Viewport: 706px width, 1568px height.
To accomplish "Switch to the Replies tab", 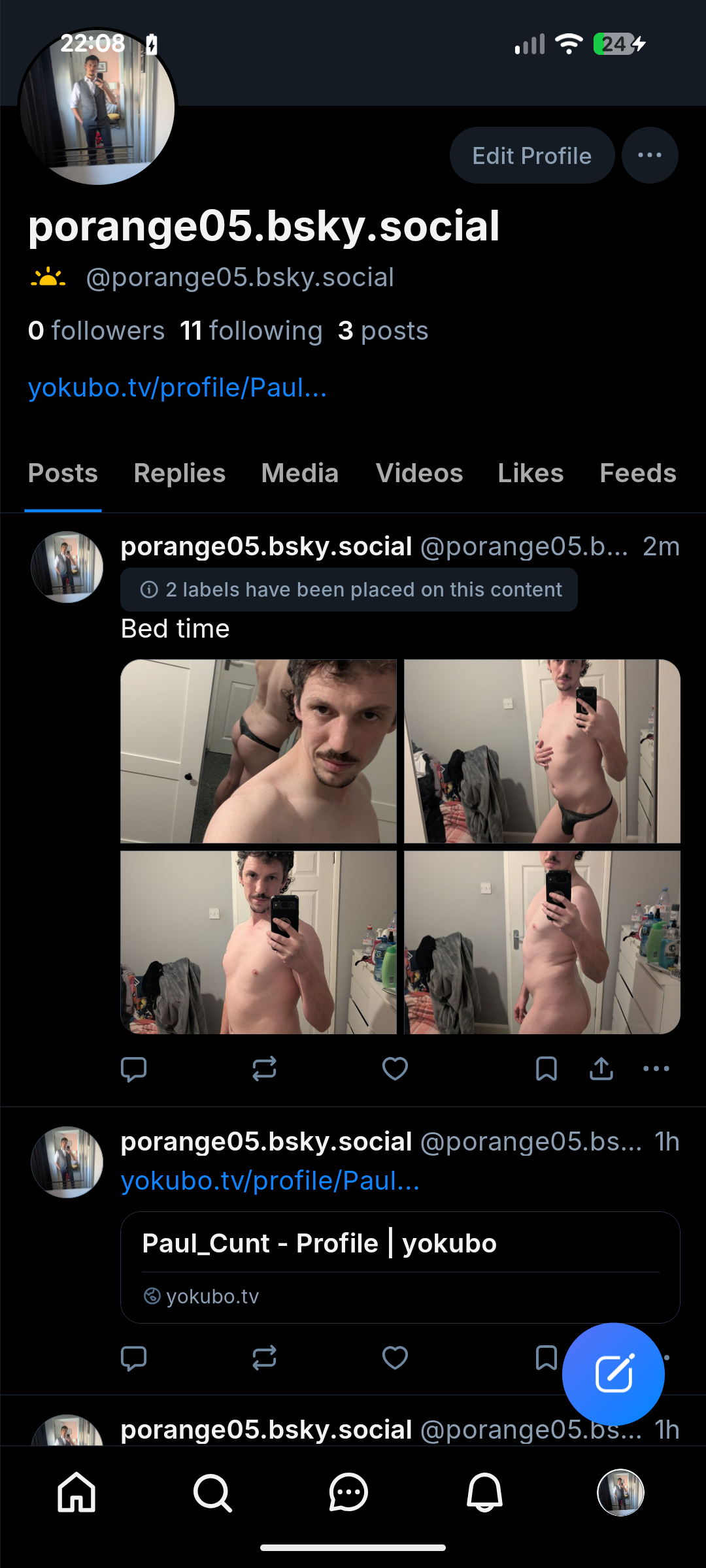I will tap(180, 473).
